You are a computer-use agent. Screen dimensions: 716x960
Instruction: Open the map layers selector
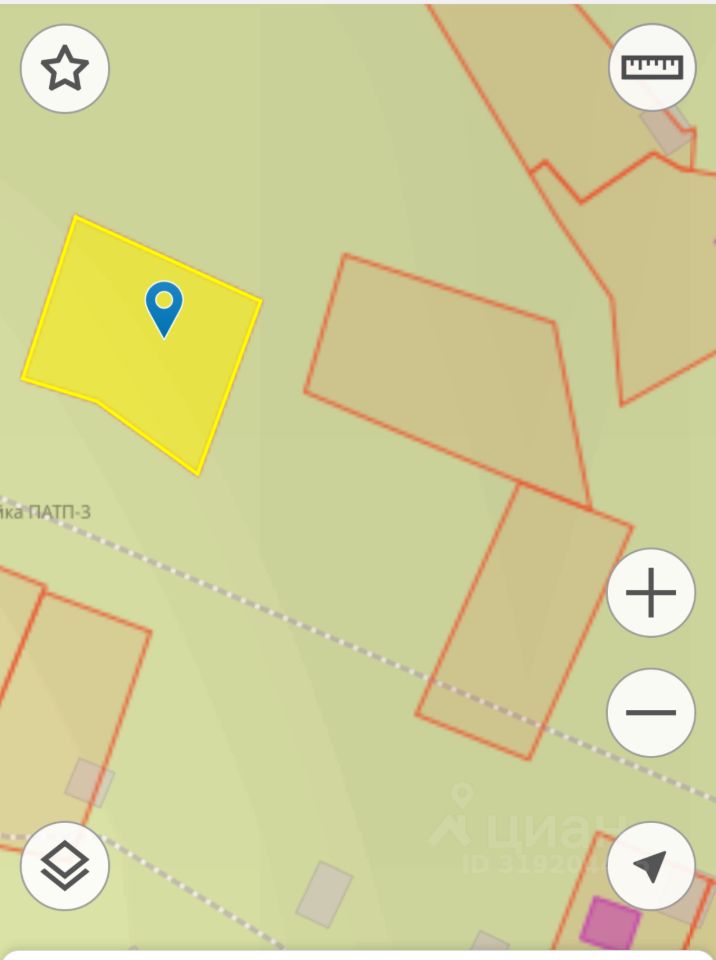(x=65, y=866)
